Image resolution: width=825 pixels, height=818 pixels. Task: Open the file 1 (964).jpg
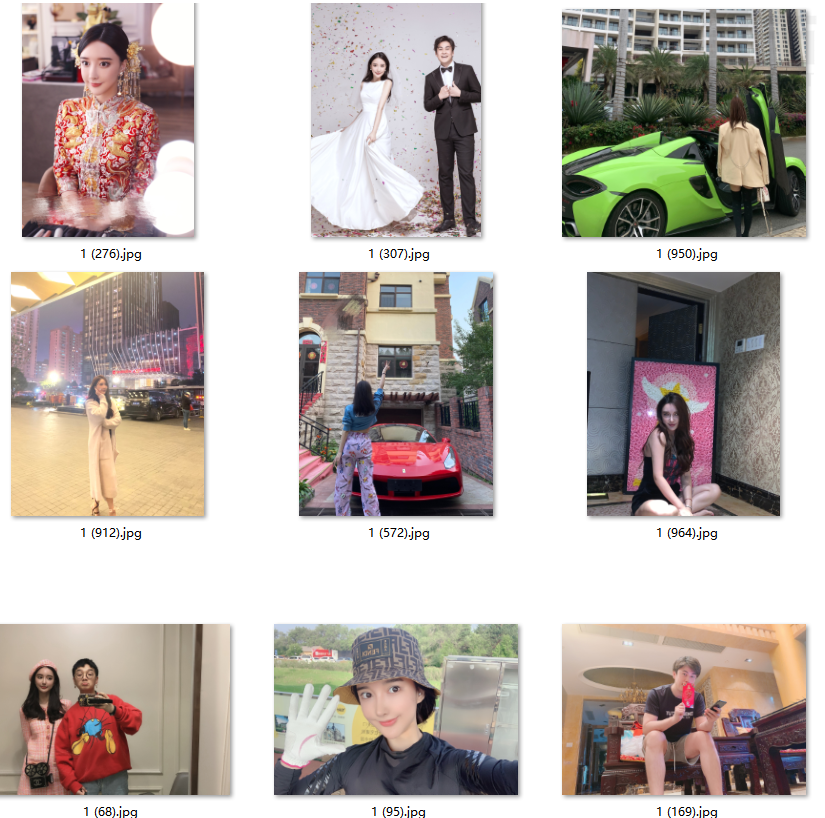coord(684,394)
